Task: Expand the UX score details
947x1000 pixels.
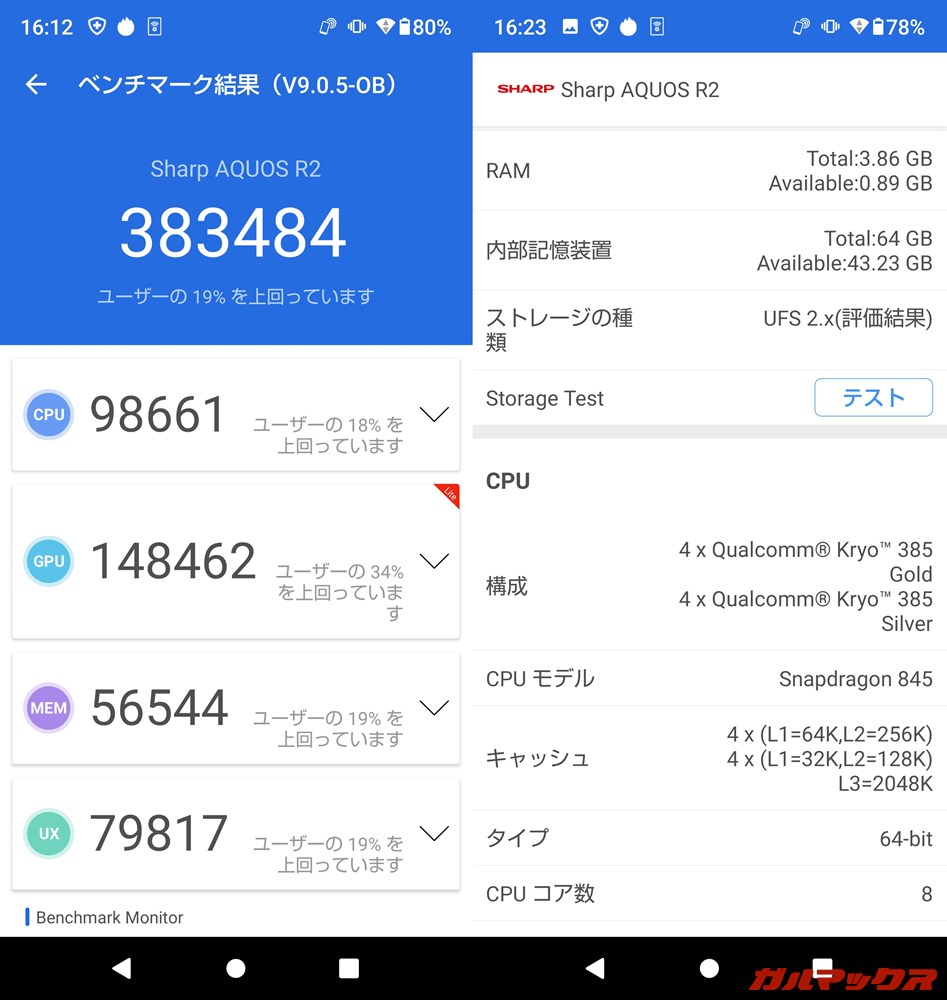Action: (x=434, y=832)
